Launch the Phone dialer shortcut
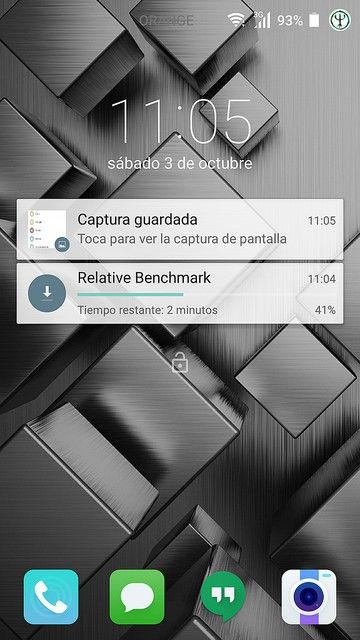Image resolution: width=360 pixels, height=640 pixels. [51, 597]
